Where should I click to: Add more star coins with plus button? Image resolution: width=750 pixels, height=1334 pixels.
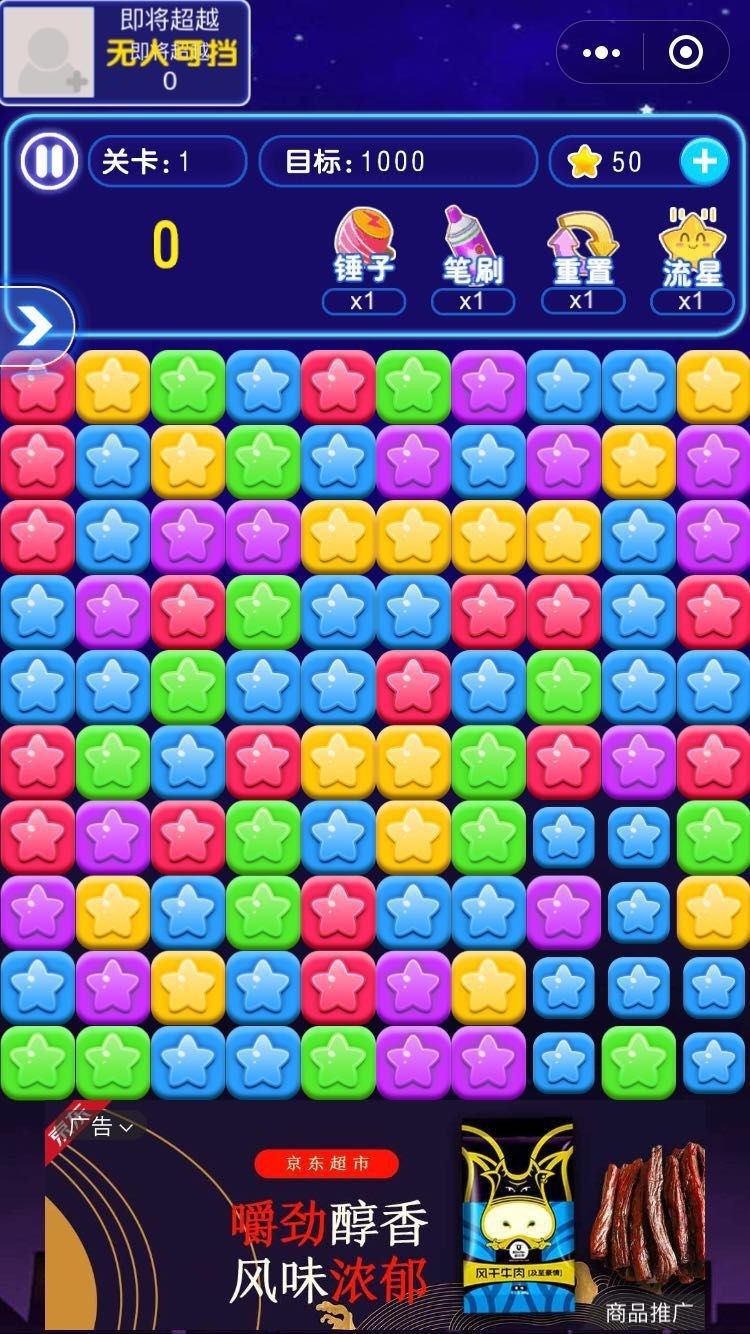tap(704, 162)
